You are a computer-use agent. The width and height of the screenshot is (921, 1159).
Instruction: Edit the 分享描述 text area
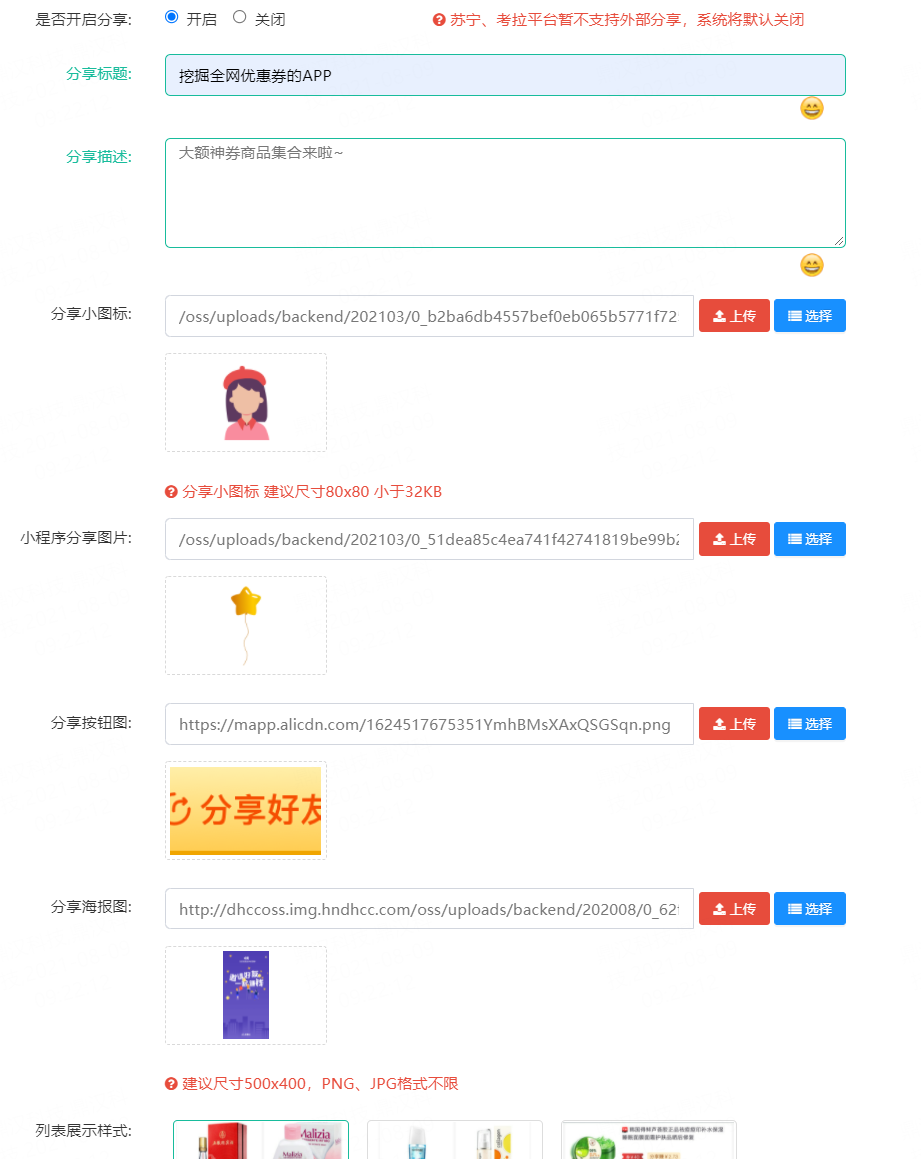pyautogui.click(x=505, y=192)
